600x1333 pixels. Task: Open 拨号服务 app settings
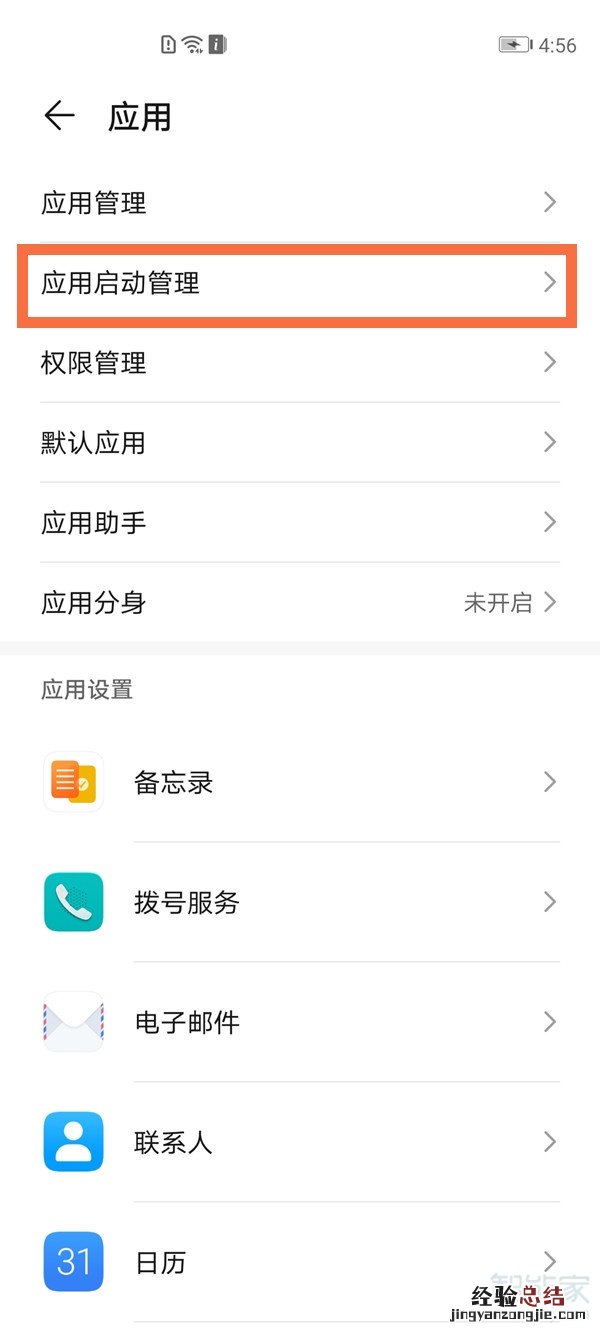pos(300,902)
